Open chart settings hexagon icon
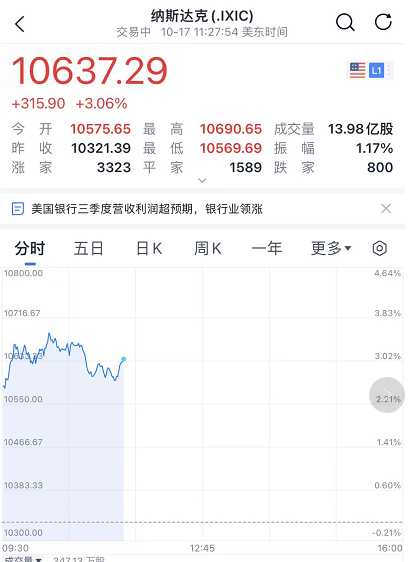 (380, 248)
